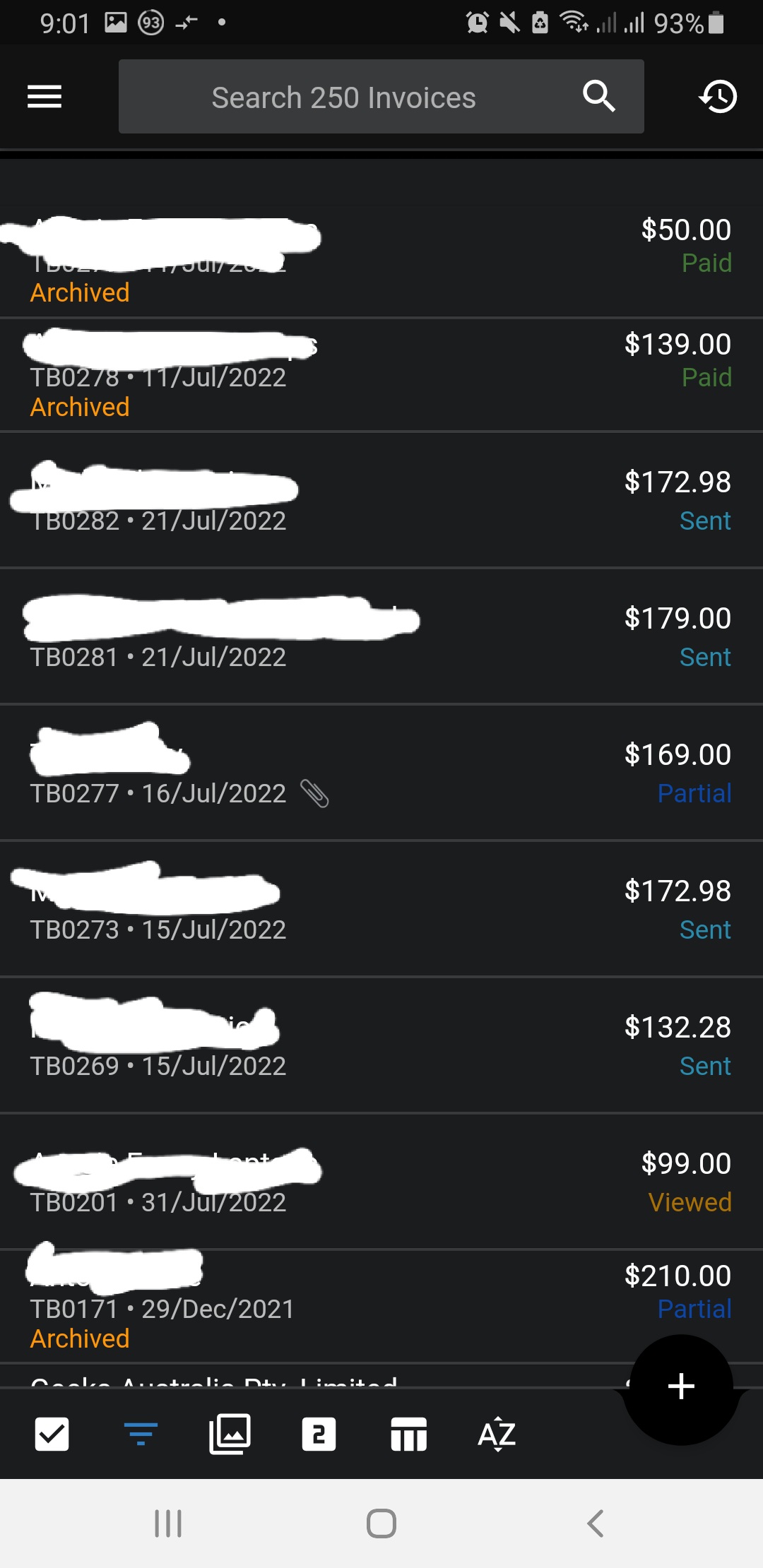Change the A-Z sort order

pos(497,1435)
